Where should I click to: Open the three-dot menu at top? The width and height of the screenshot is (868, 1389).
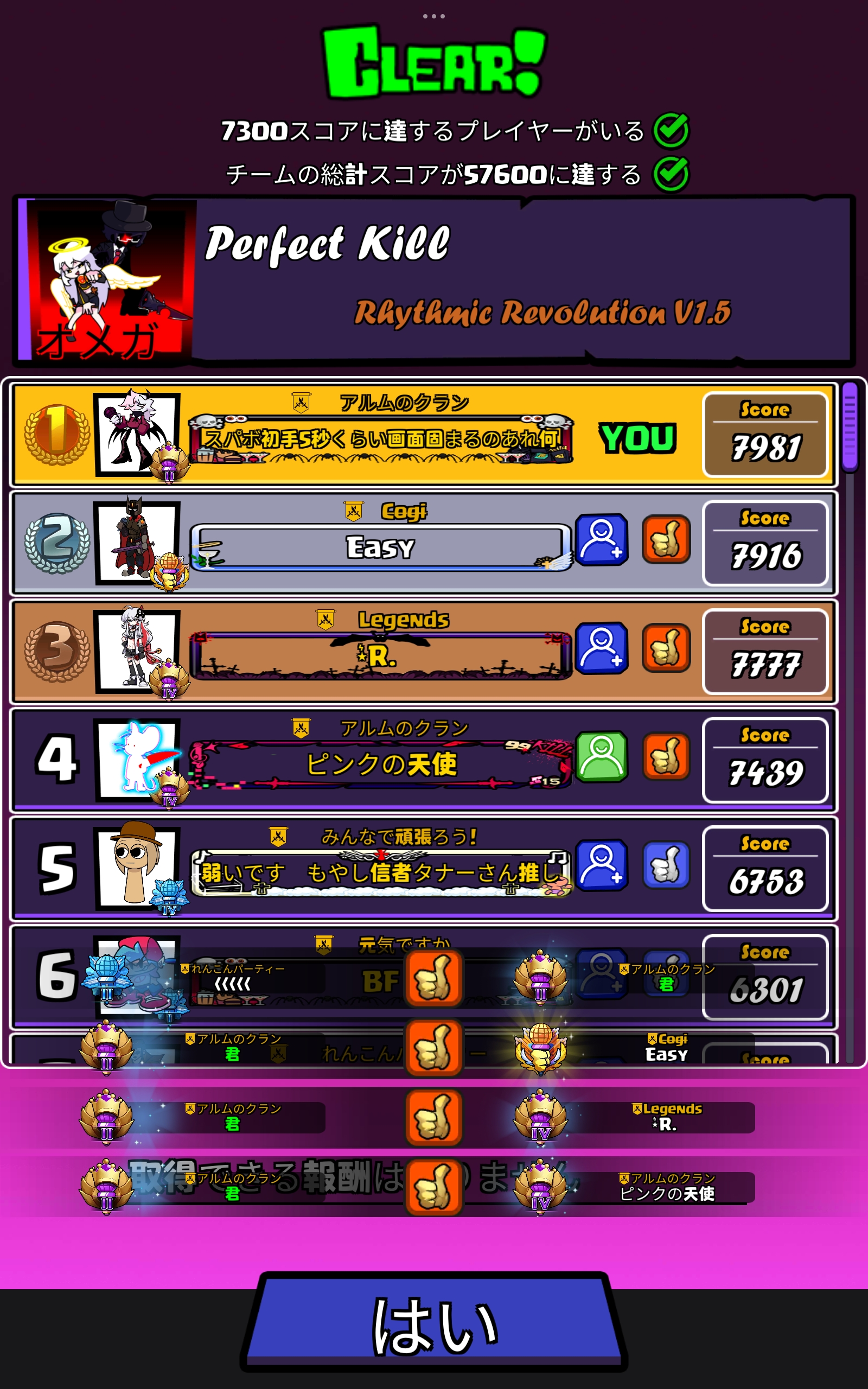[434, 16]
